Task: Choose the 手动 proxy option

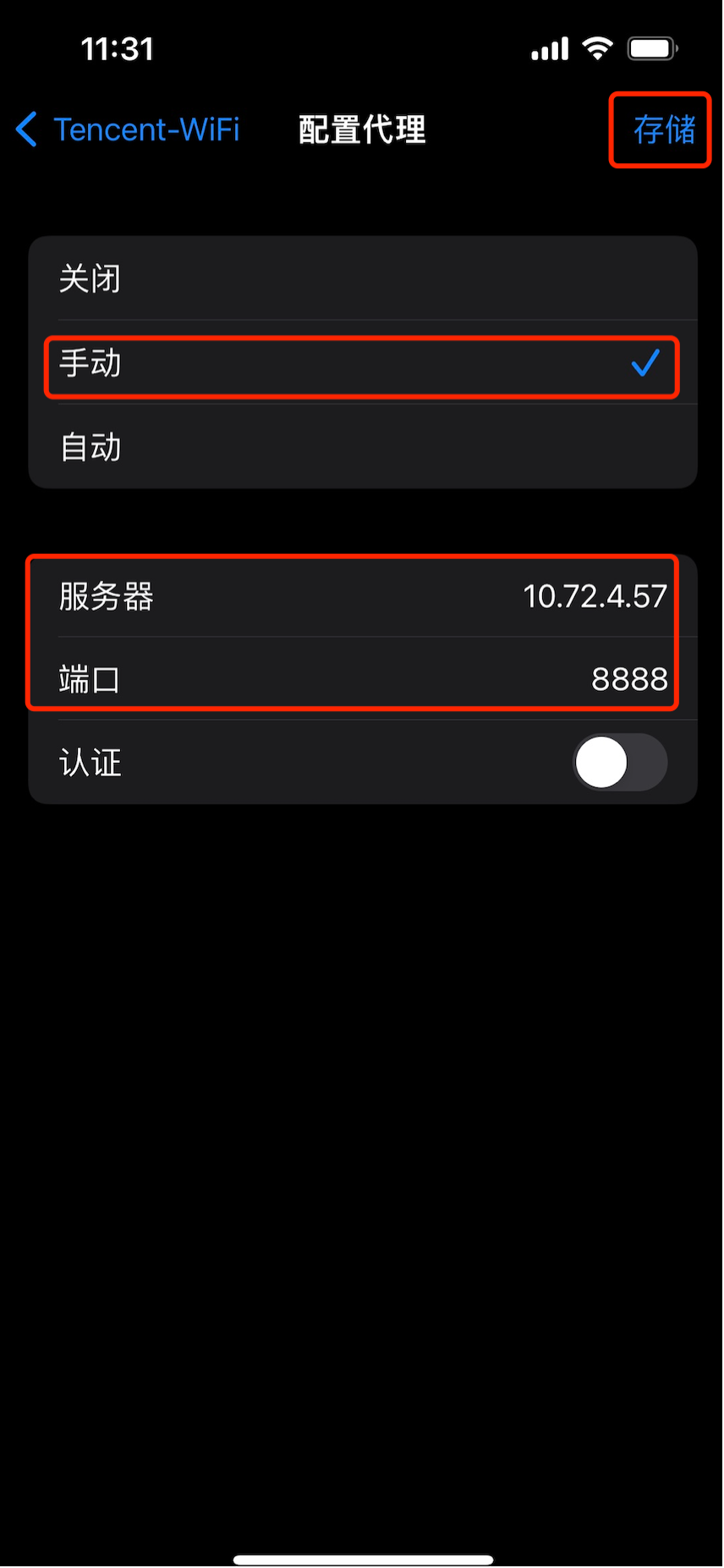Action: (x=363, y=364)
